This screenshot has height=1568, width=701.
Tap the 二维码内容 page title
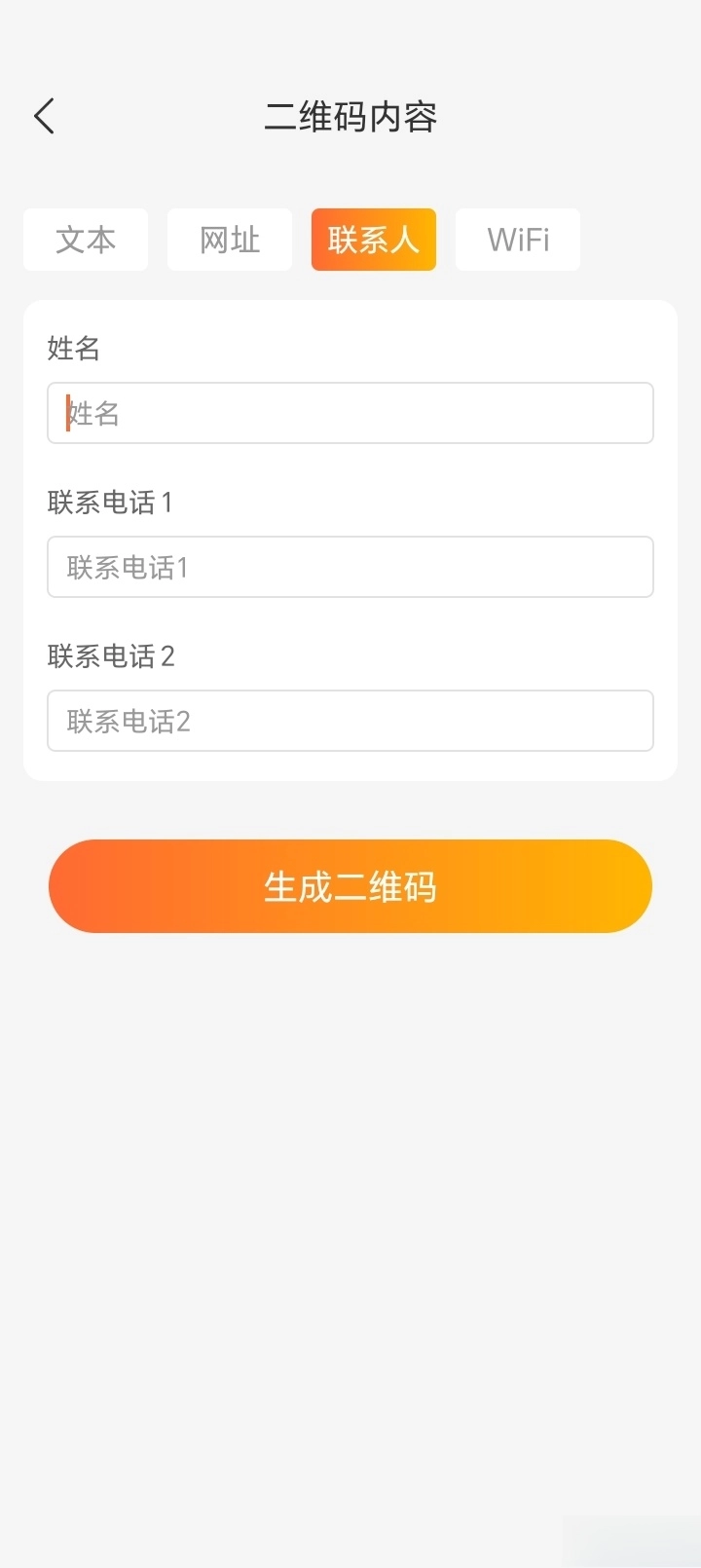(x=350, y=116)
